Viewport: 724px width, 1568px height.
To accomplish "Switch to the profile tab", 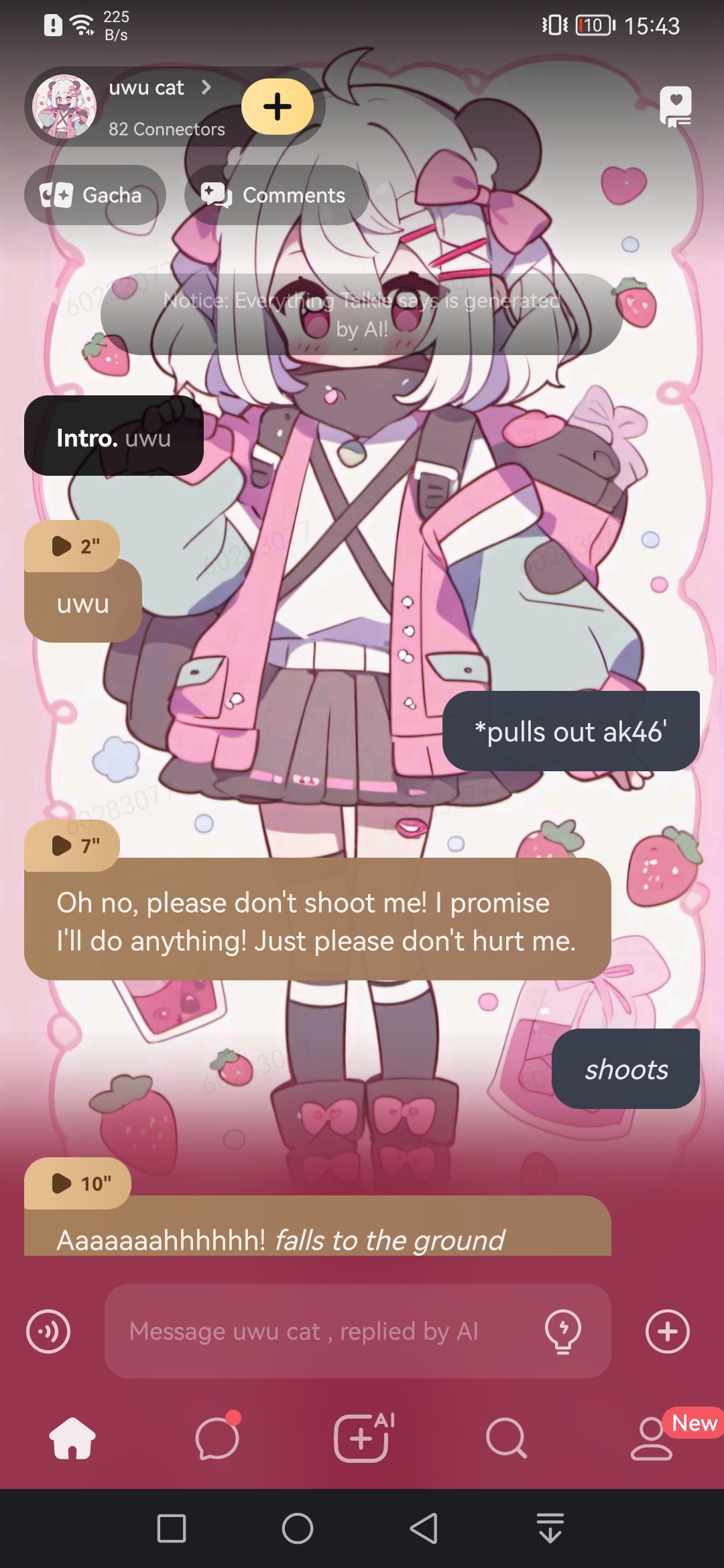I will [651, 1438].
